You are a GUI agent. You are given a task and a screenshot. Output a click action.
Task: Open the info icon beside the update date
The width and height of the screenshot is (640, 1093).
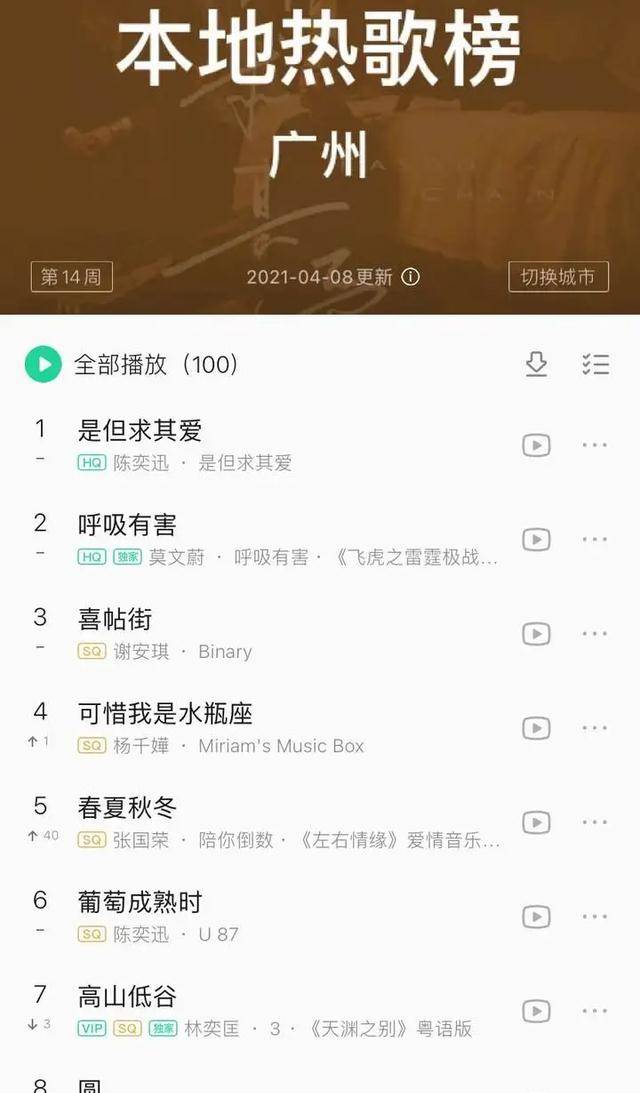pos(410,277)
